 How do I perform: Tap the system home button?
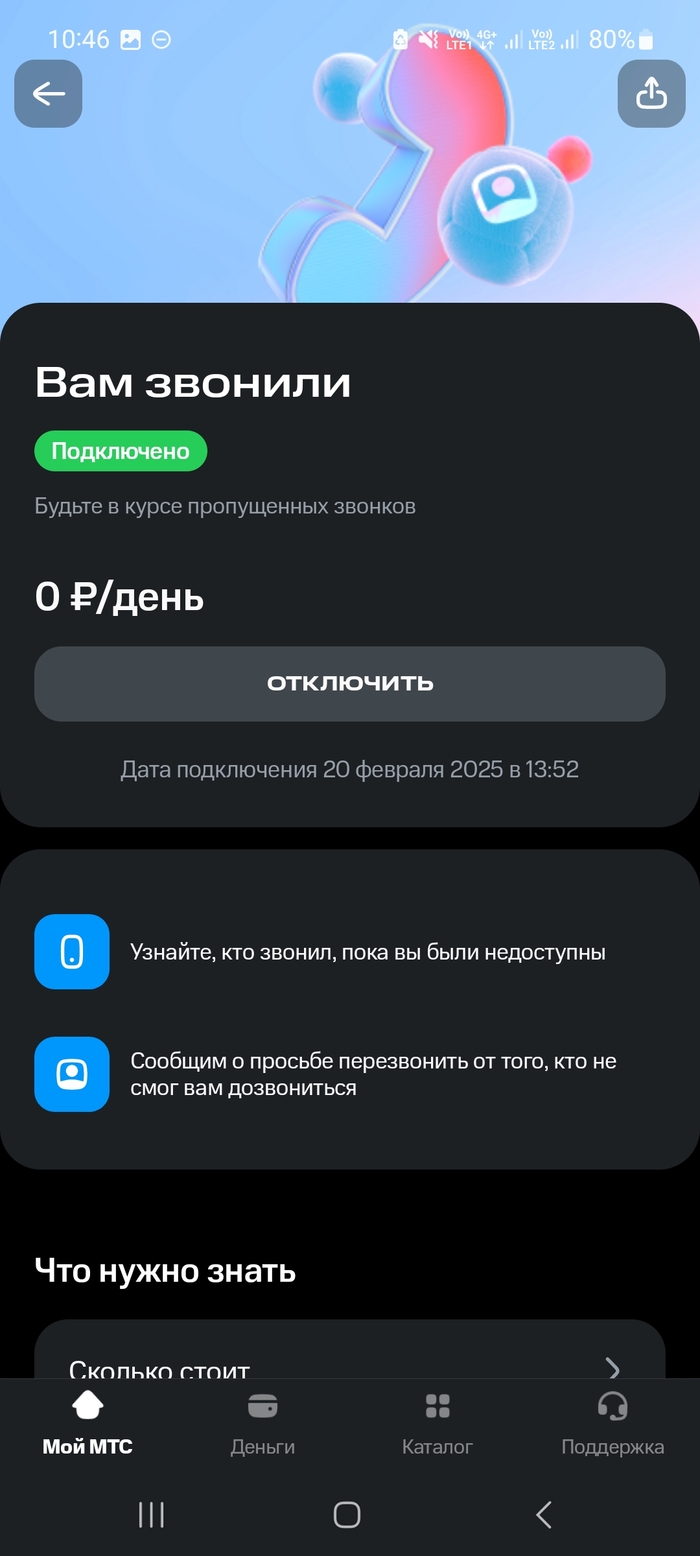coord(347,1515)
